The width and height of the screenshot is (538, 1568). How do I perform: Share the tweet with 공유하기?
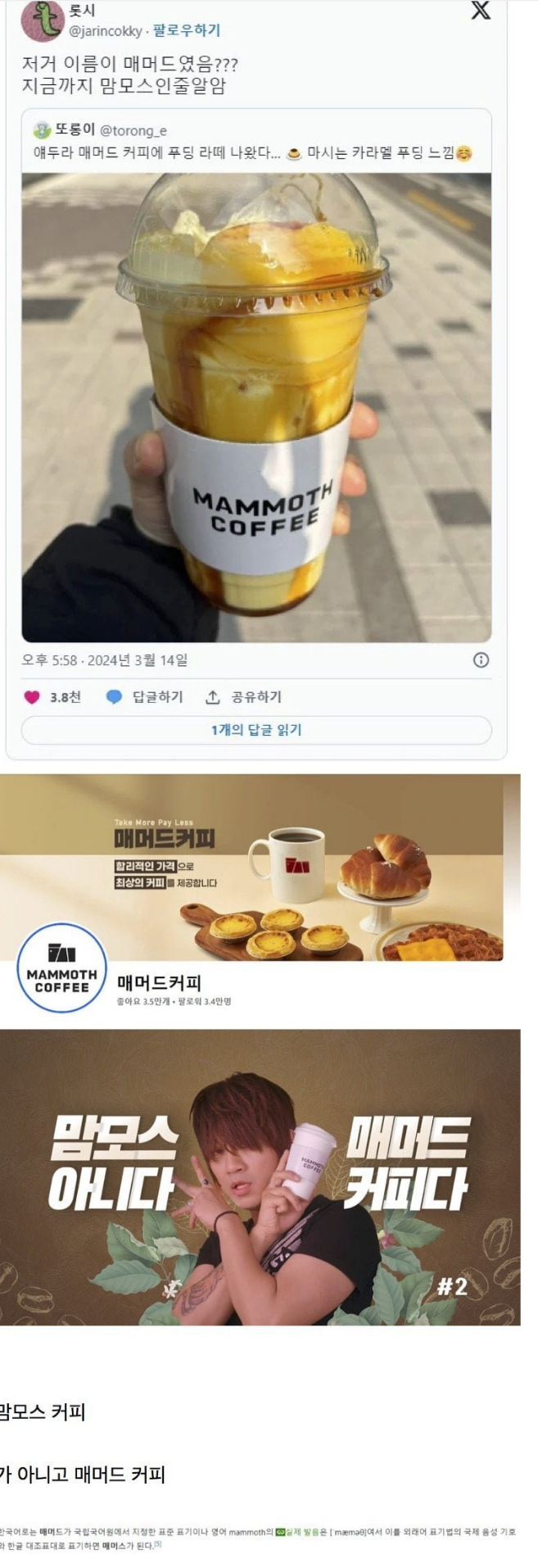(x=243, y=697)
